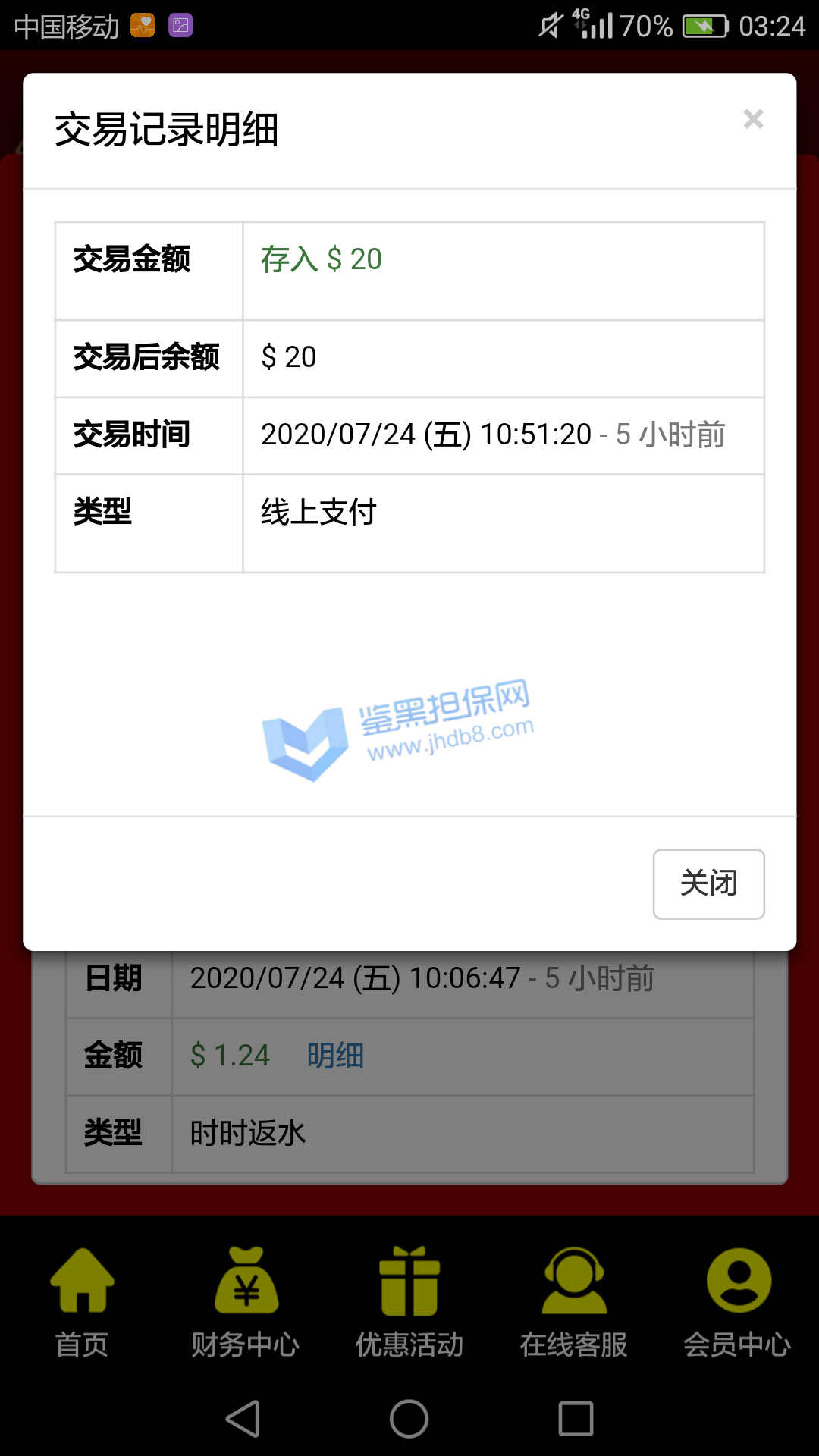
Task: Tap the system back button
Action: click(x=243, y=1418)
